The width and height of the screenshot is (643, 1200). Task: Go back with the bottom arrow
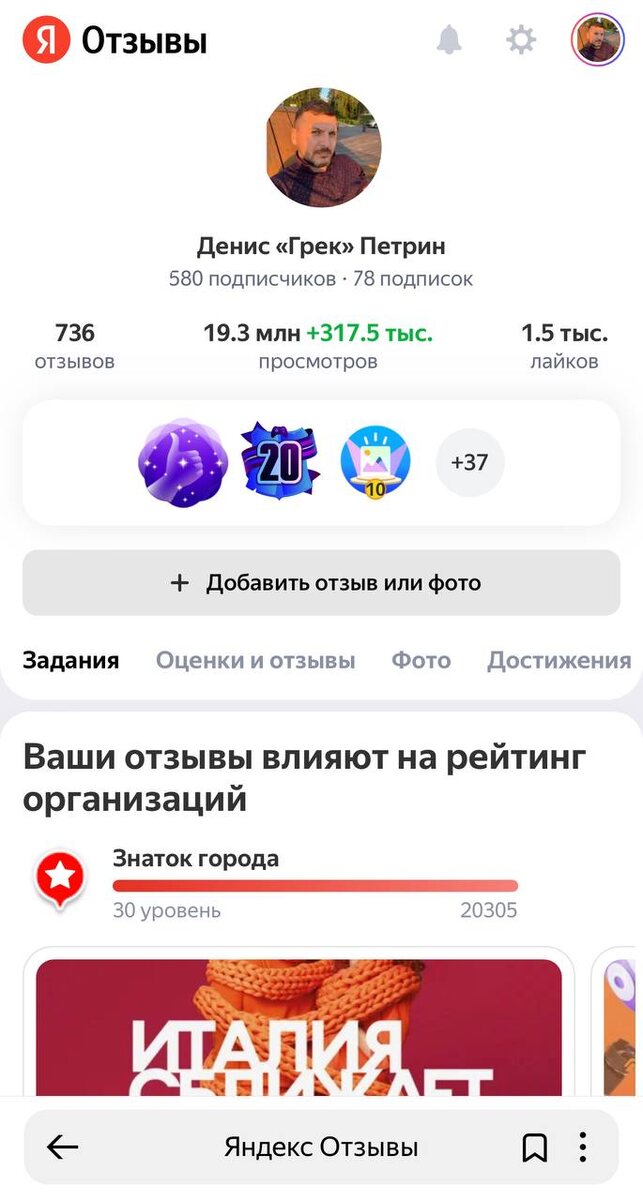coord(63,1147)
